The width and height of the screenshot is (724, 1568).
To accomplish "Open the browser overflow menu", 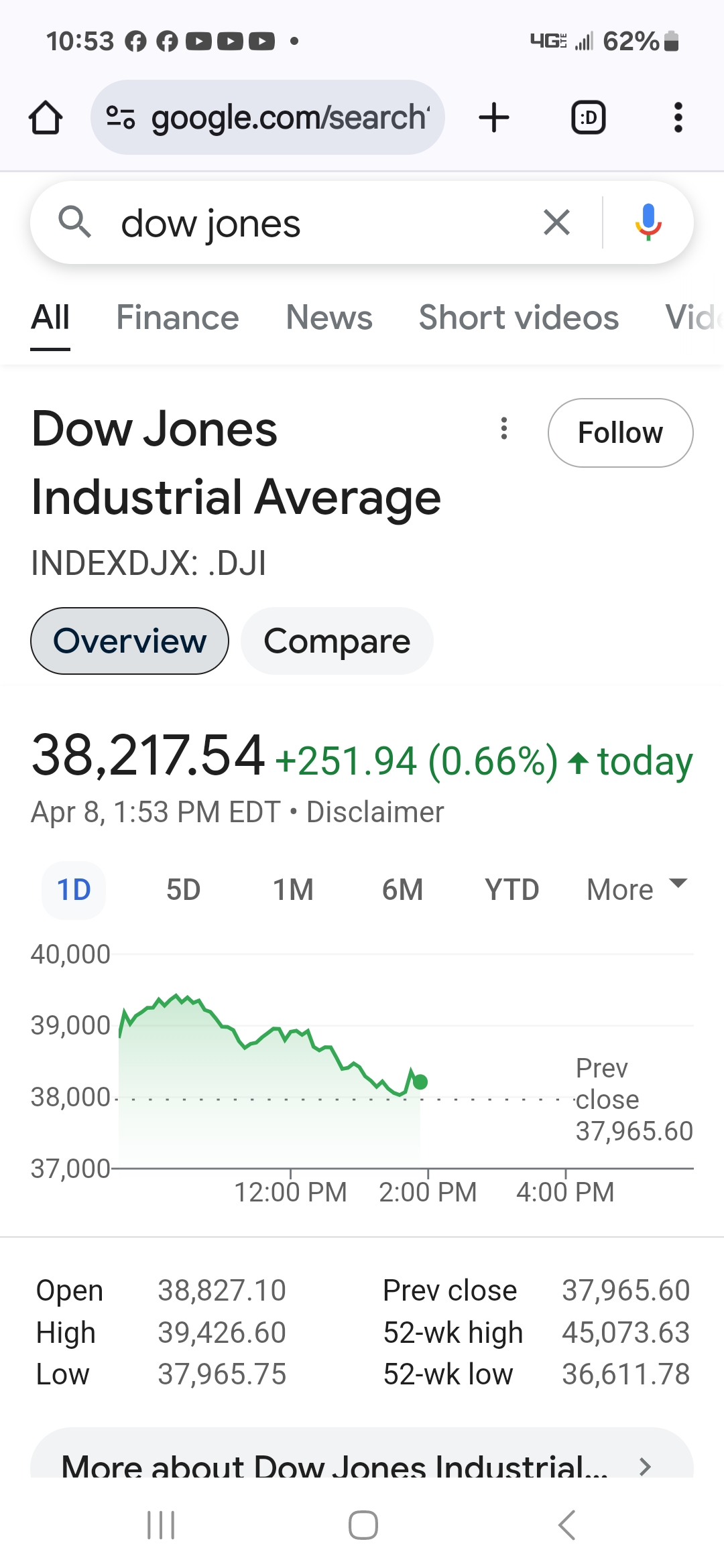I will [678, 118].
